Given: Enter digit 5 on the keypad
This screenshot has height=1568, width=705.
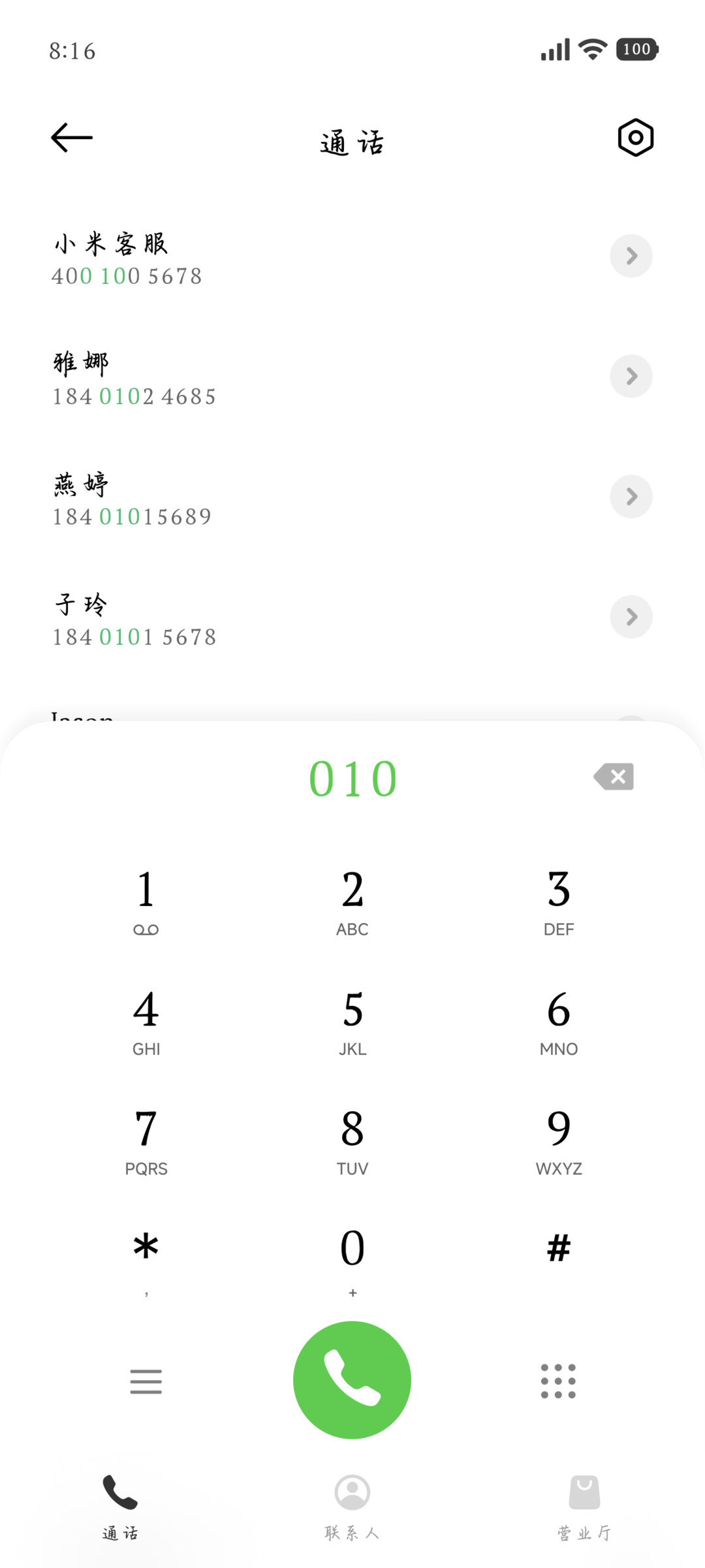Looking at the screenshot, I should [x=352, y=1022].
